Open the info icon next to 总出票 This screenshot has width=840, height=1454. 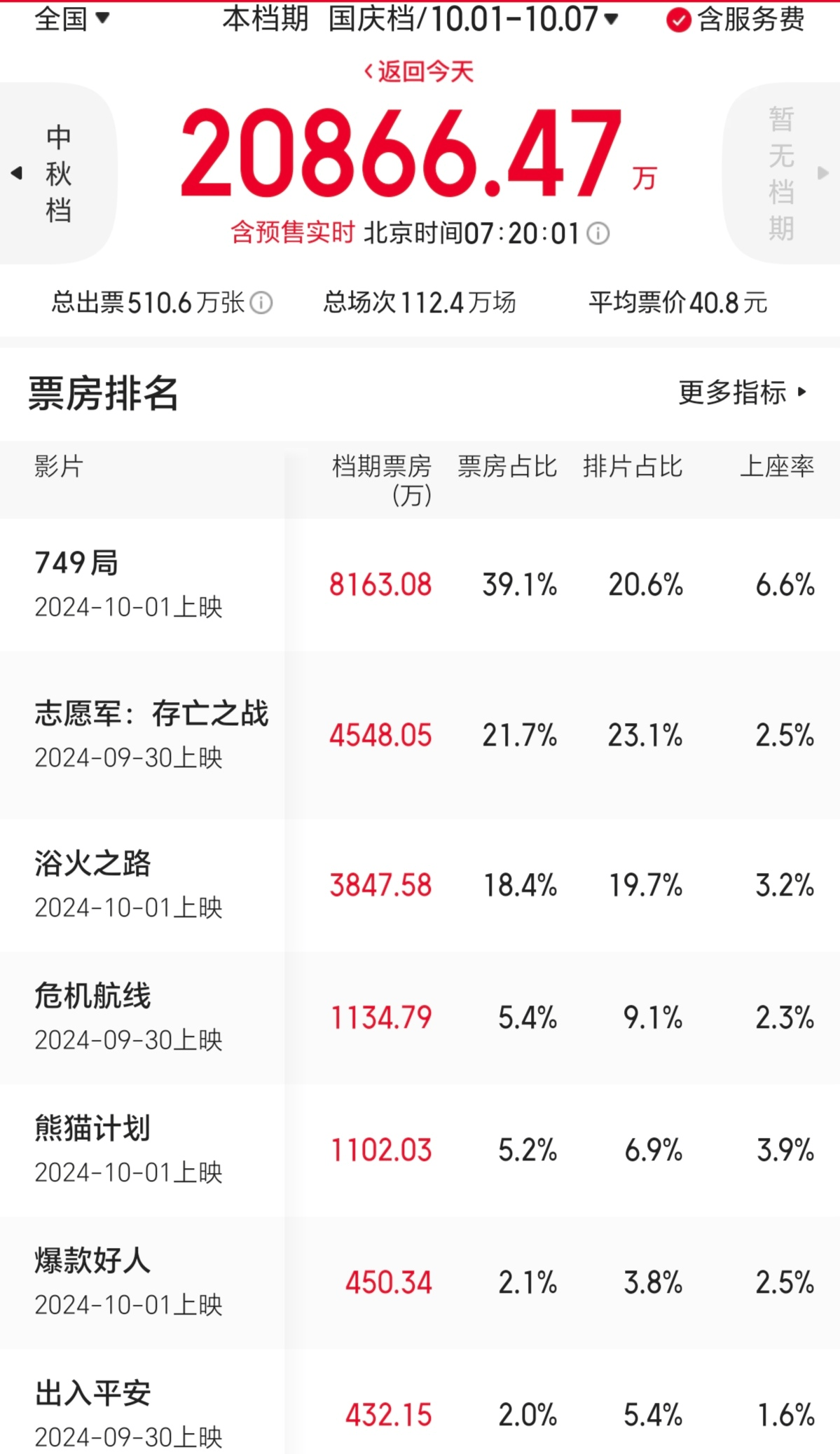coord(261,303)
